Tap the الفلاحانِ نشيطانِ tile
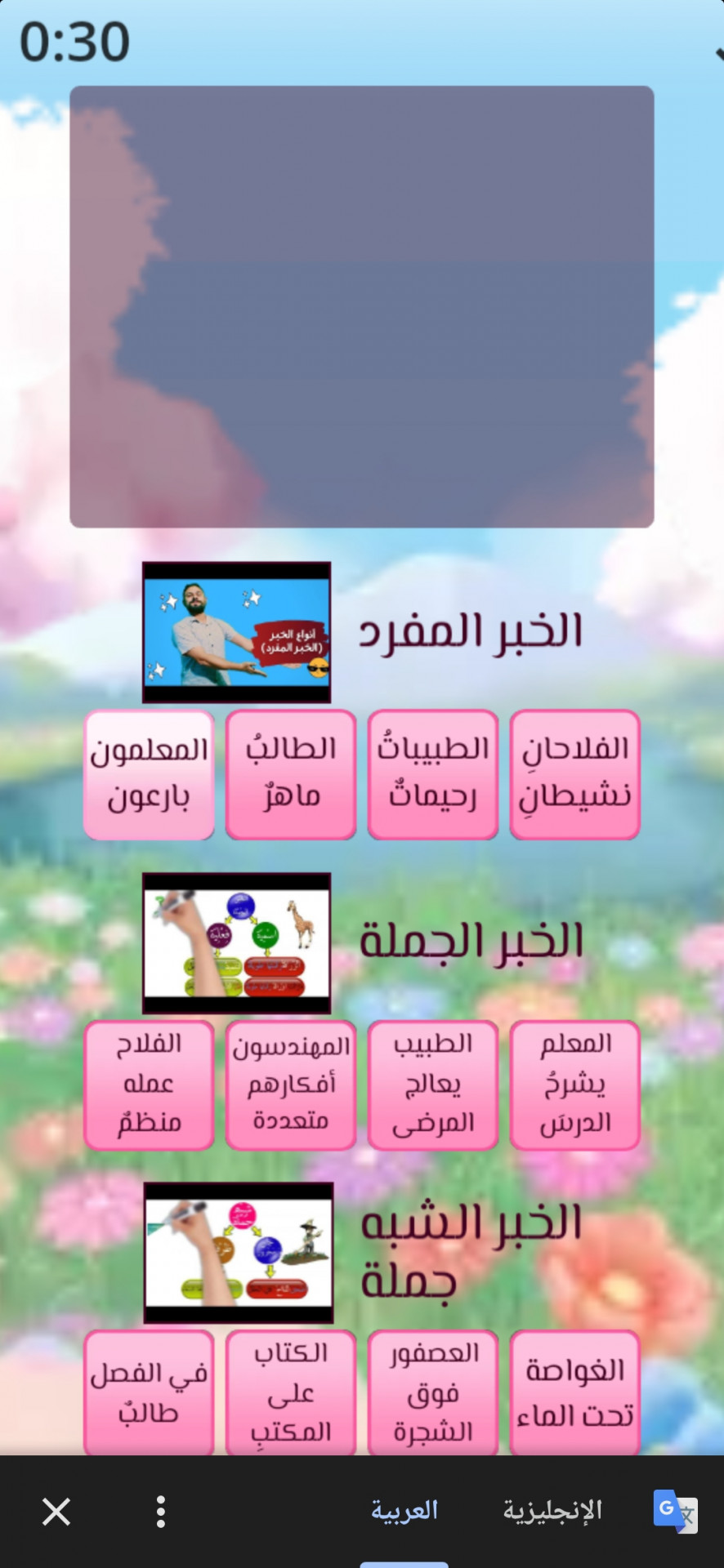The image size is (724, 1568). click(x=574, y=774)
